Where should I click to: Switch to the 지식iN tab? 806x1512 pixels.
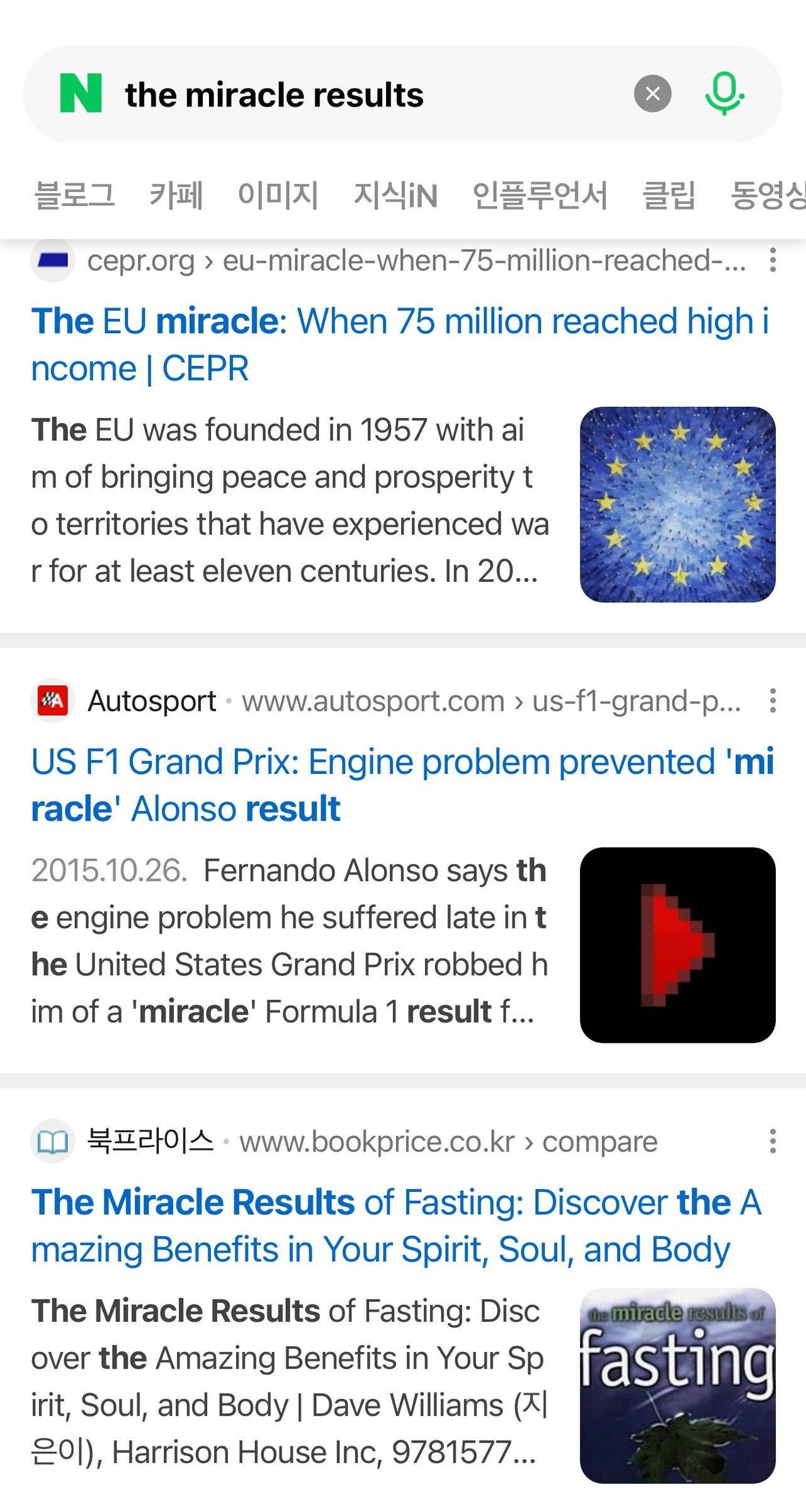[x=395, y=195]
